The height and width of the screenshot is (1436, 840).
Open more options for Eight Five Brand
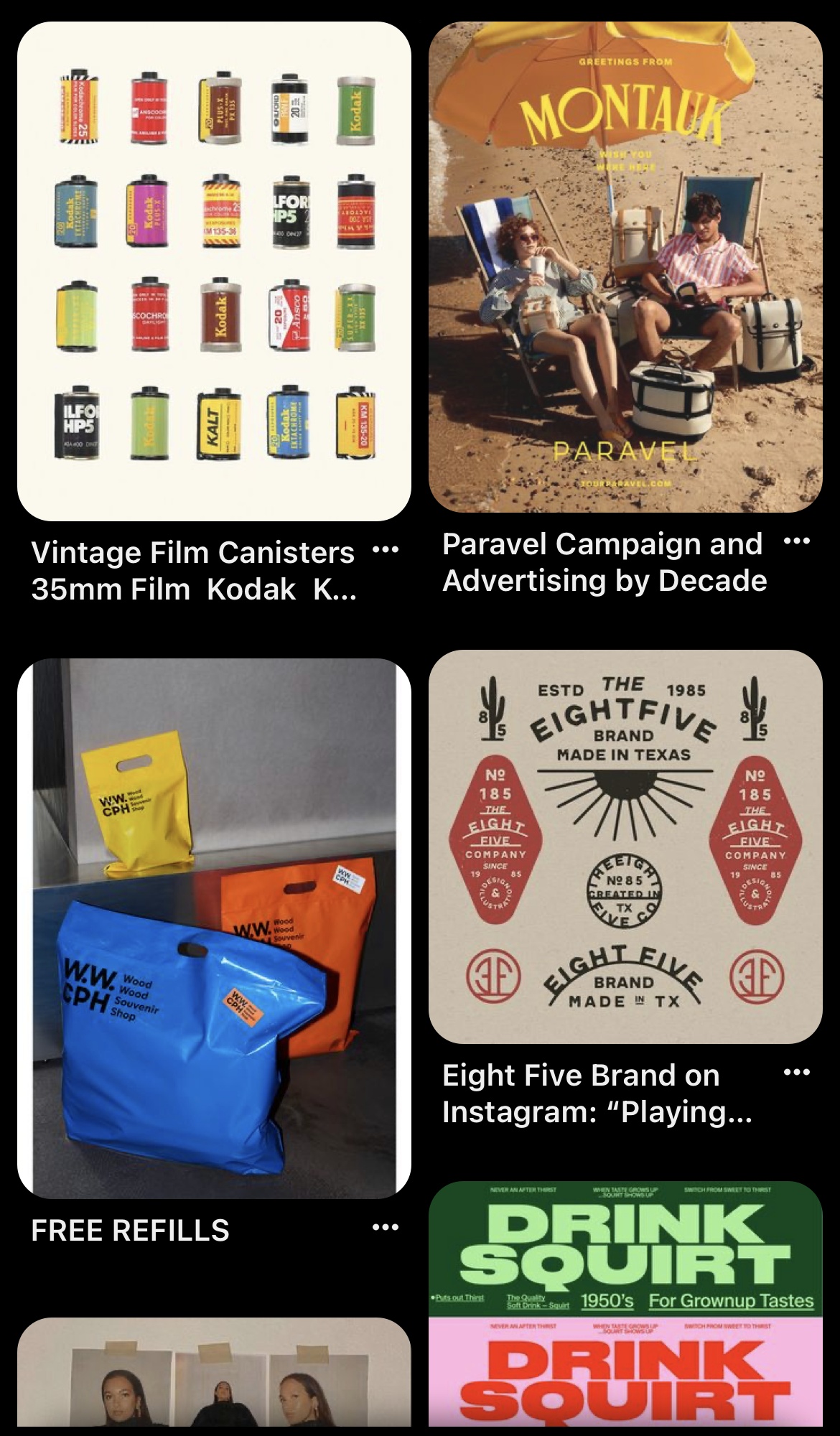coord(797,1073)
